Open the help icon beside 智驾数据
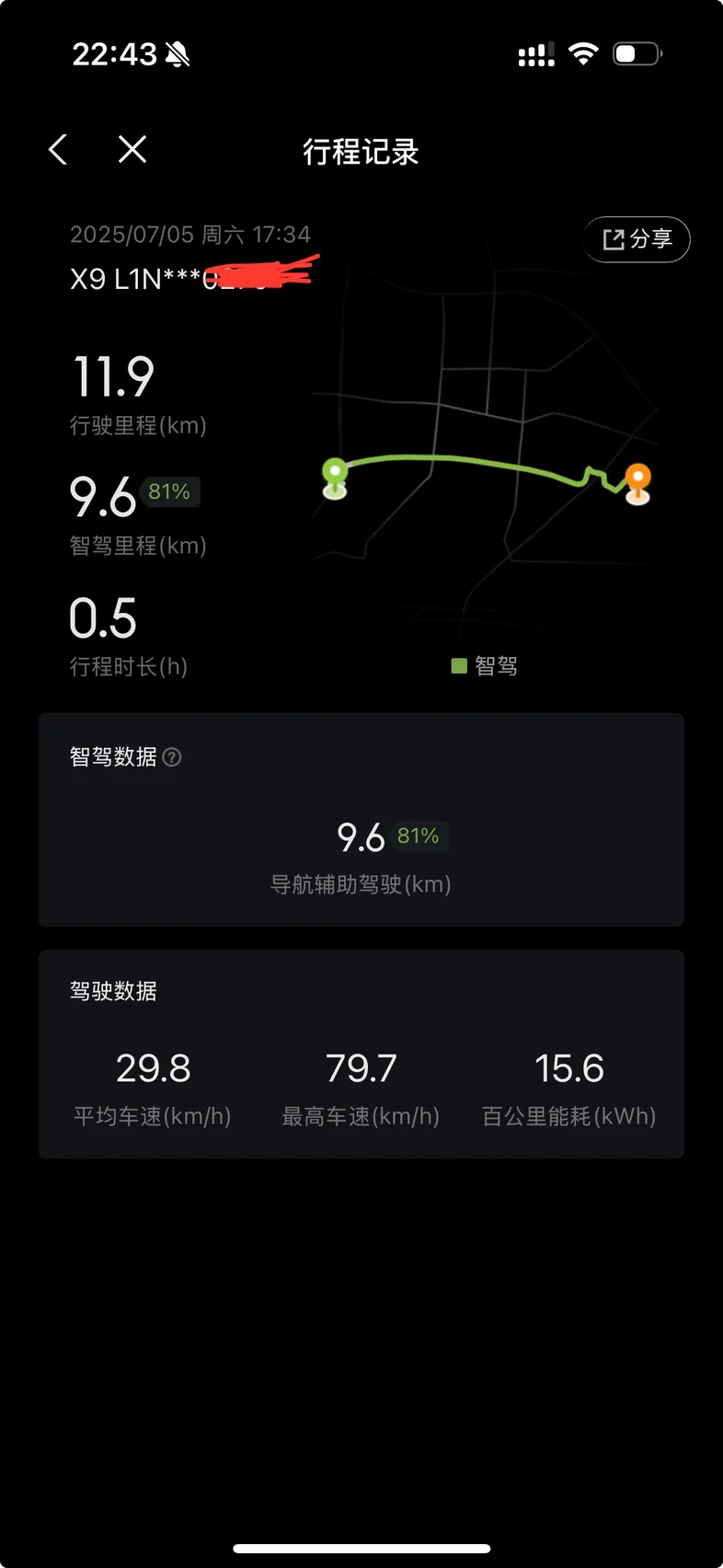The height and width of the screenshot is (1568, 723). pyautogui.click(x=172, y=757)
